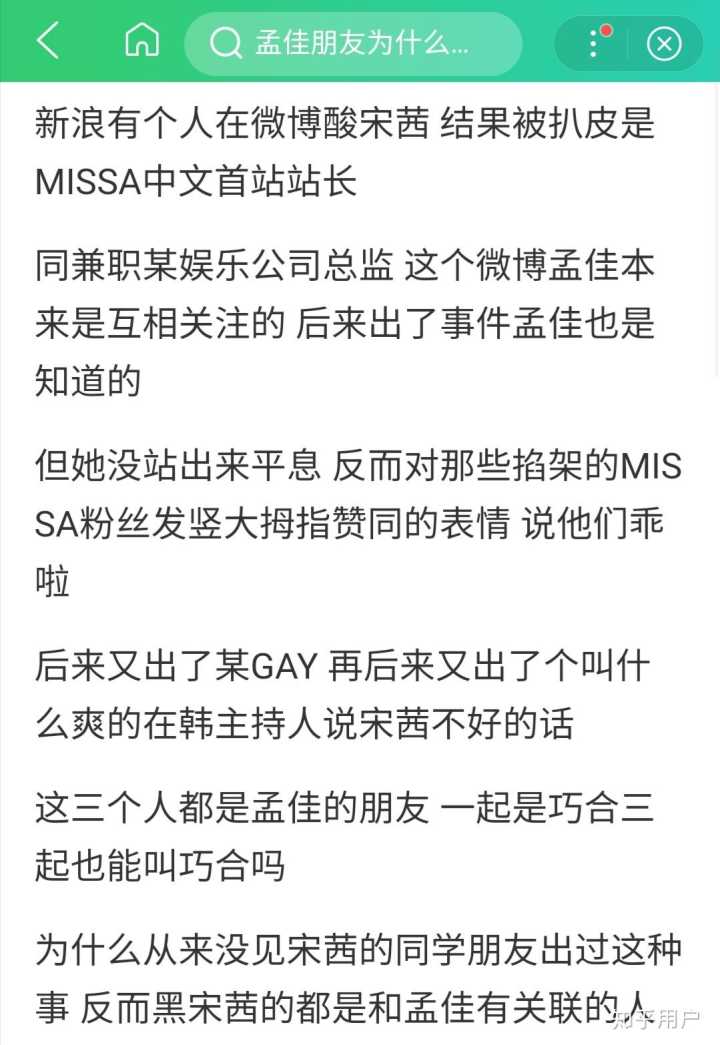Go back using the top-left arrow
The height and width of the screenshot is (1045, 720).
tap(47, 42)
